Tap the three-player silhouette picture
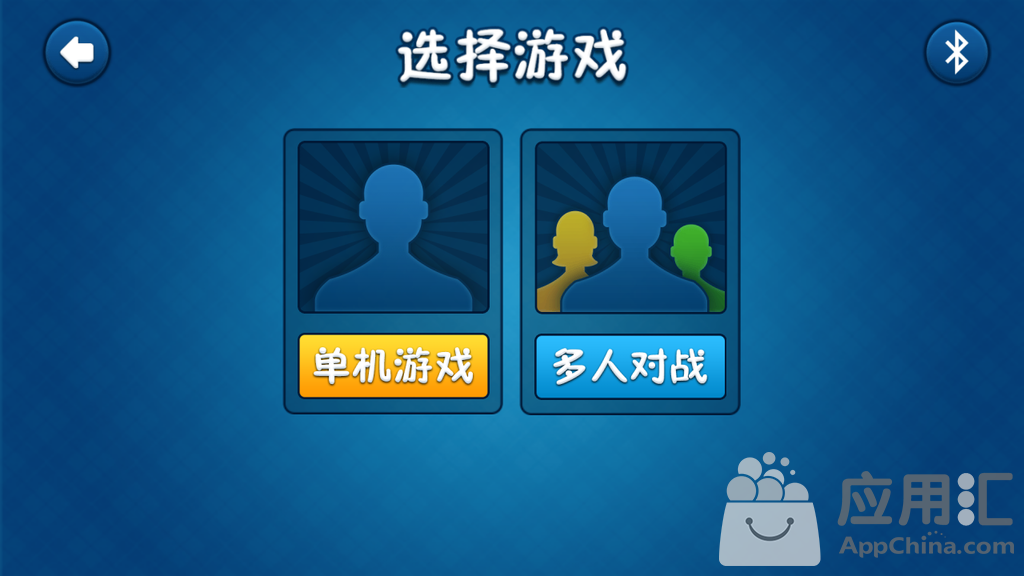 630,227
